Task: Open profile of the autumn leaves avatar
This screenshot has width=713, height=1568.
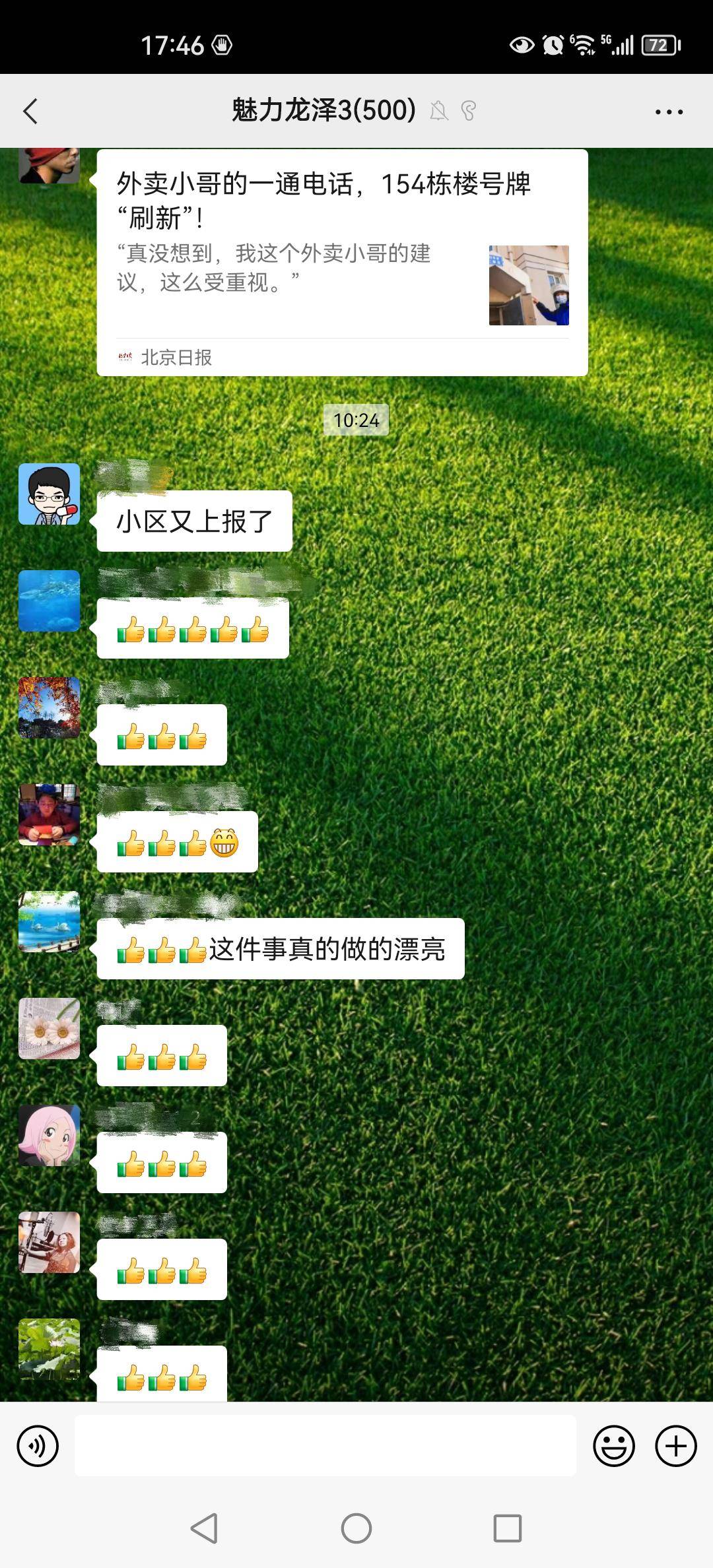Action: [50, 708]
